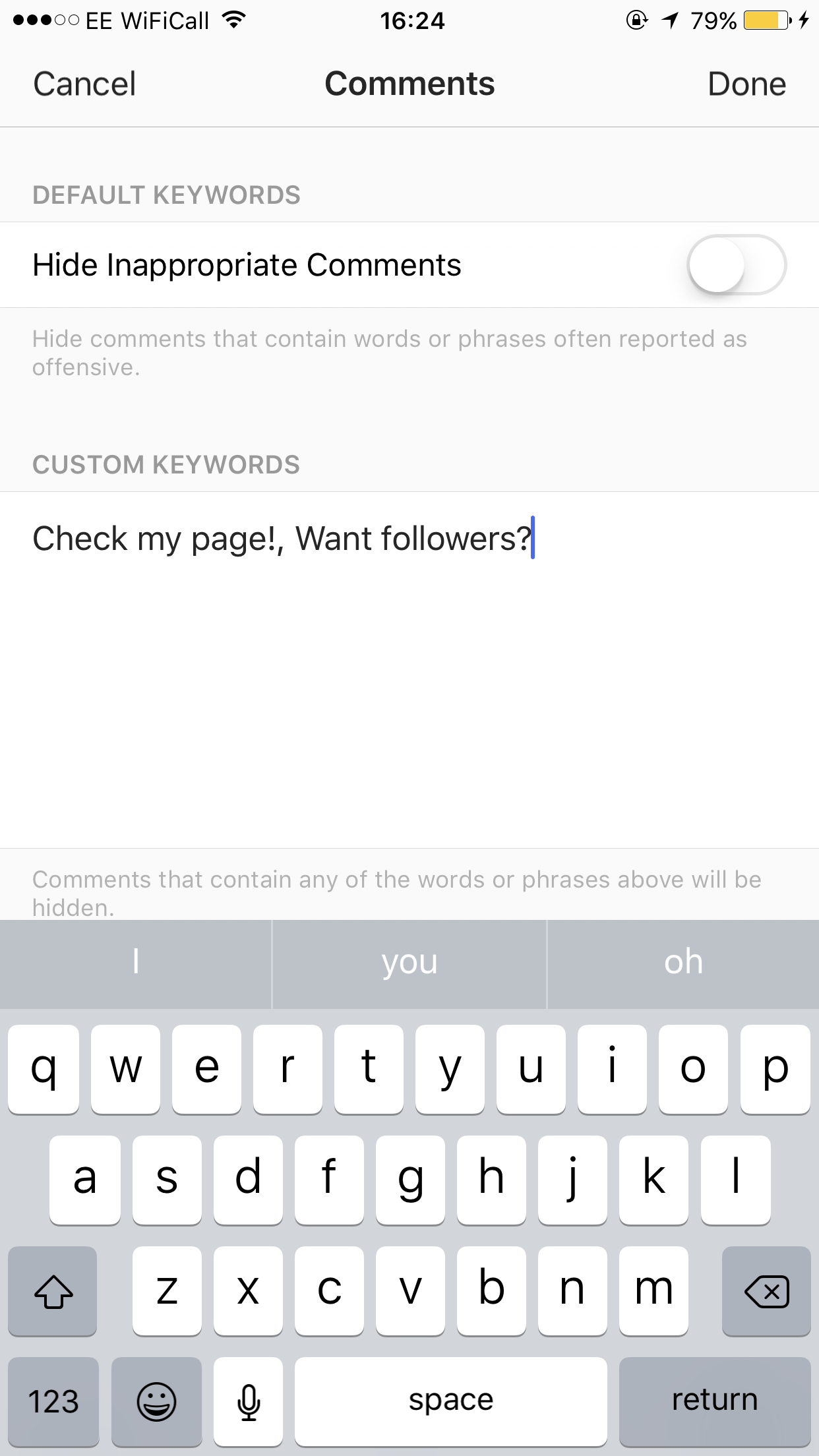Tap Done to save keywords
819x1456 pixels.
coord(746,84)
